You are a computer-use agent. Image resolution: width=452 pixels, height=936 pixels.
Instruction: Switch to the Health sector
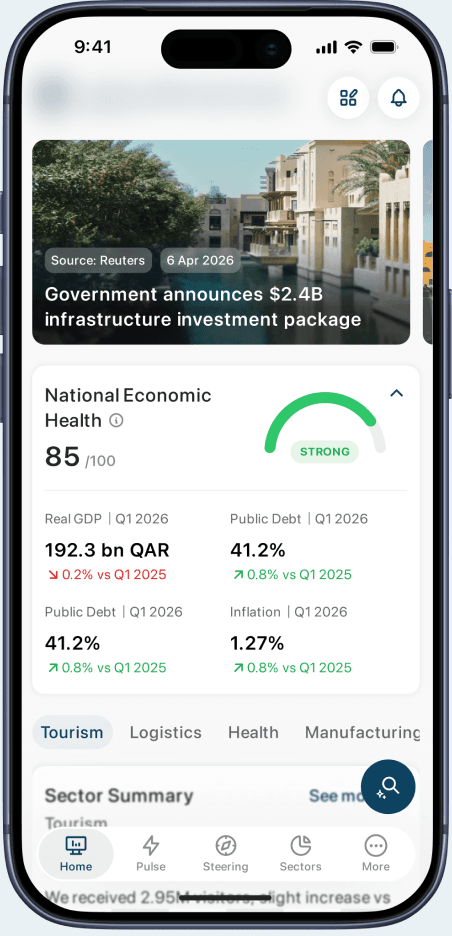coord(253,732)
